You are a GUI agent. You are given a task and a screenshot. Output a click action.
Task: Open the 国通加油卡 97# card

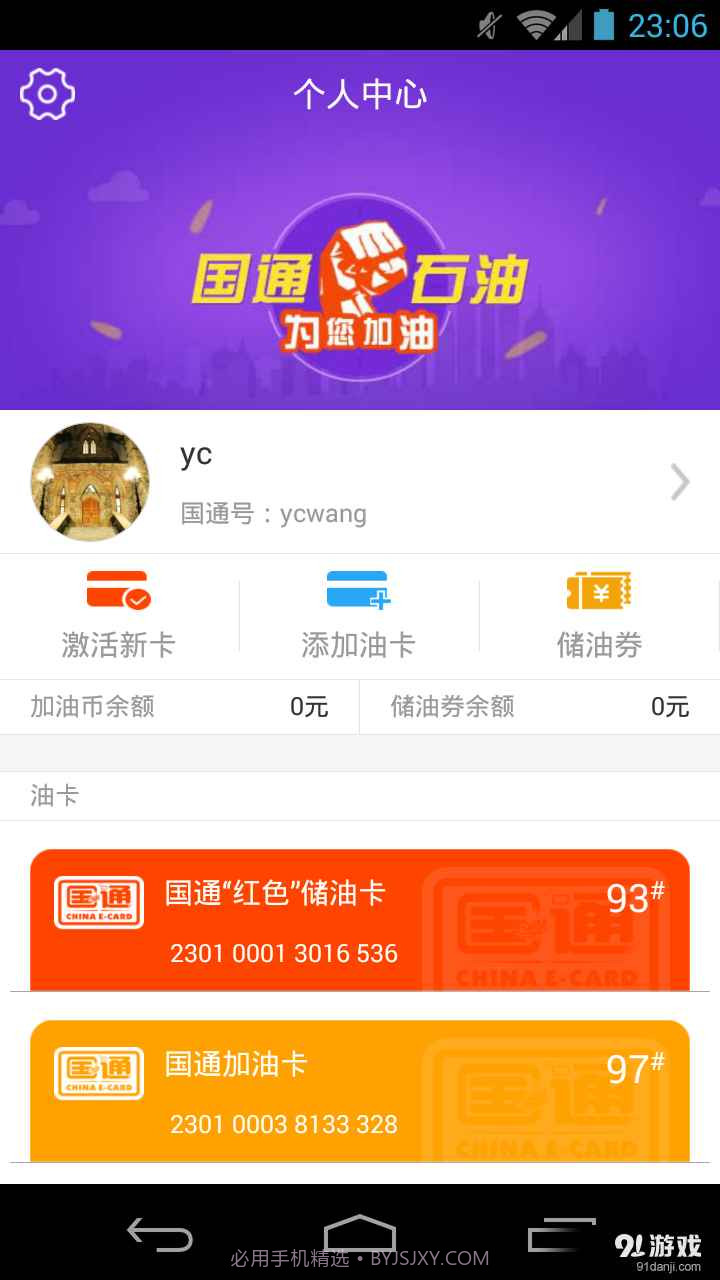click(x=360, y=1090)
